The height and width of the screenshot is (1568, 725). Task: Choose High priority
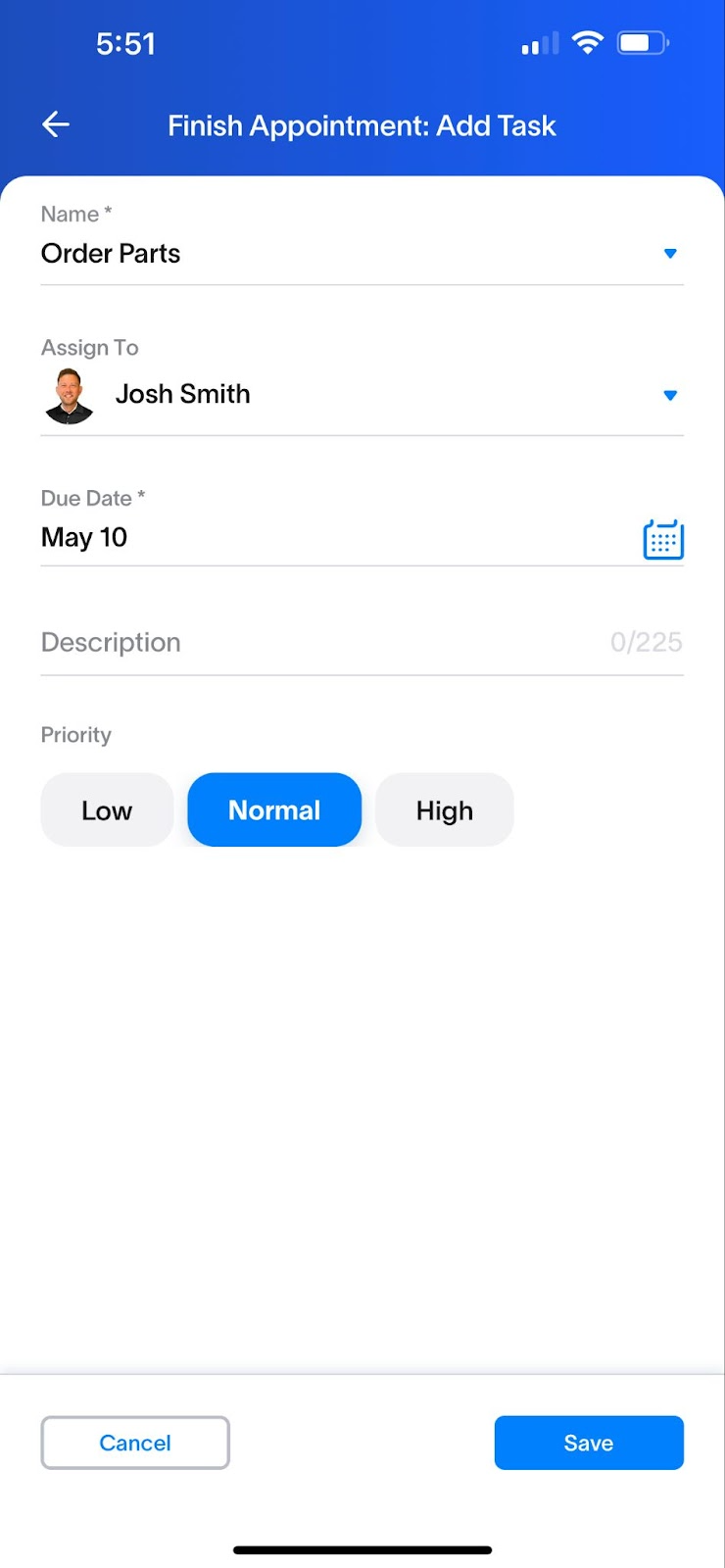[x=444, y=810]
